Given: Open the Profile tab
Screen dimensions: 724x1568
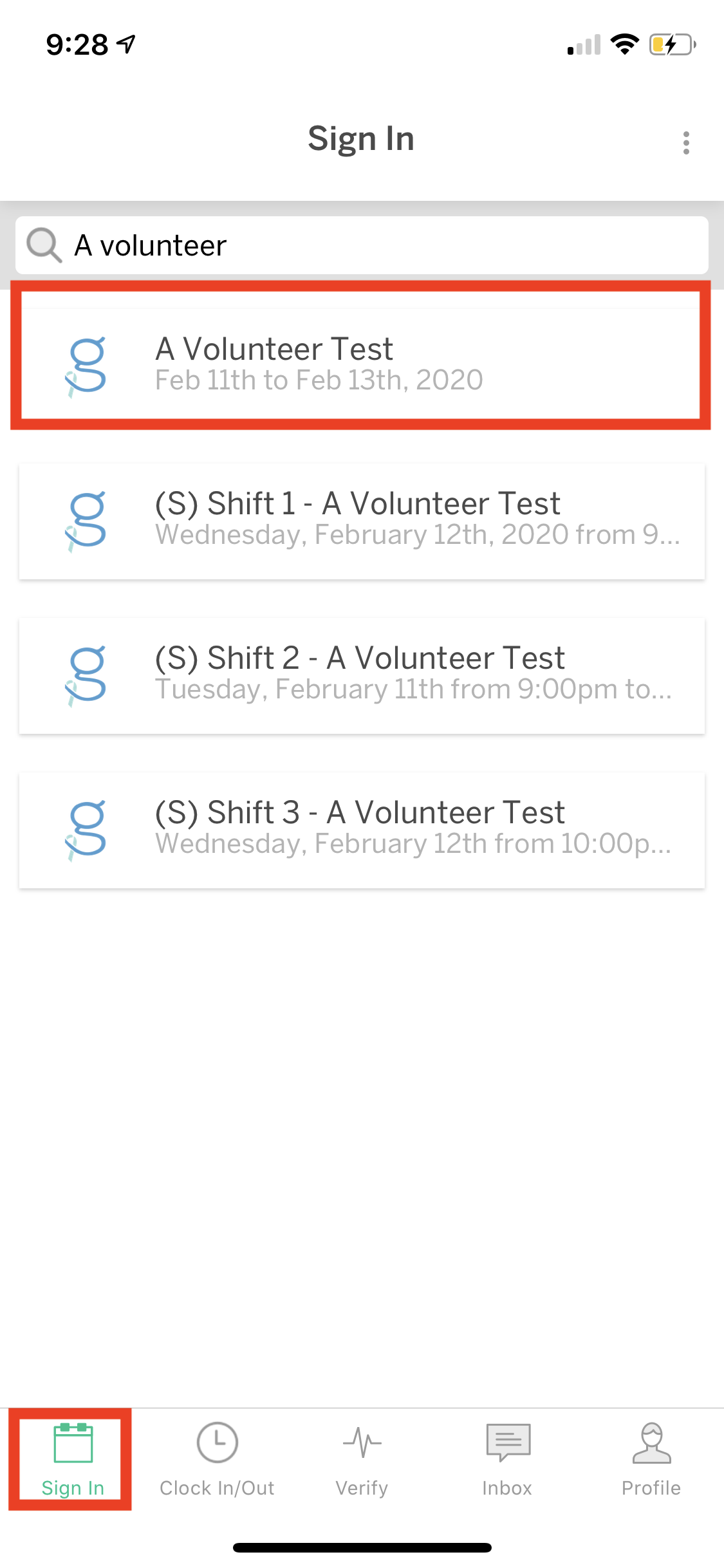Looking at the screenshot, I should 651,1459.
